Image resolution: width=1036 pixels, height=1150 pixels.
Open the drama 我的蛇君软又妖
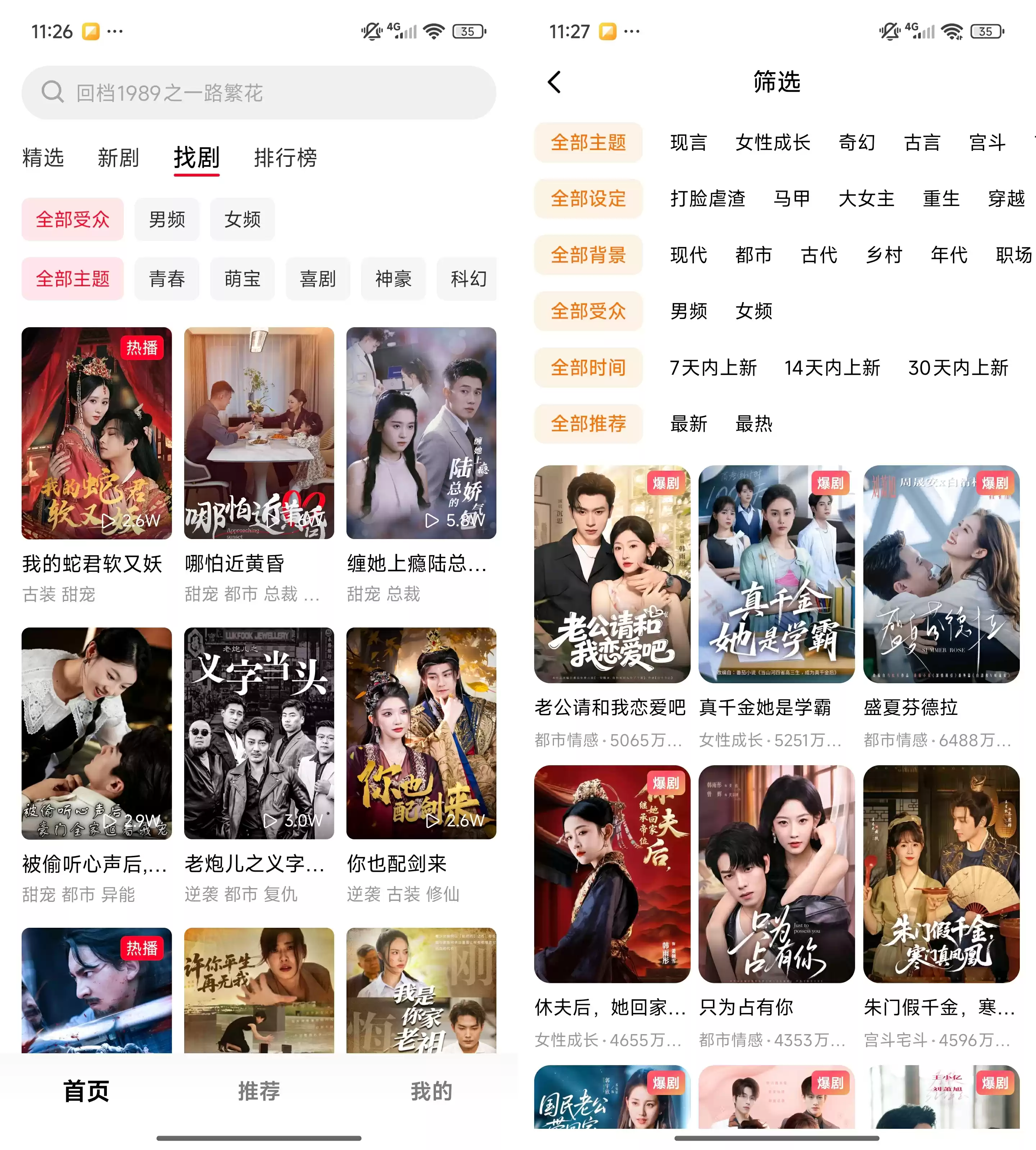[x=97, y=433]
